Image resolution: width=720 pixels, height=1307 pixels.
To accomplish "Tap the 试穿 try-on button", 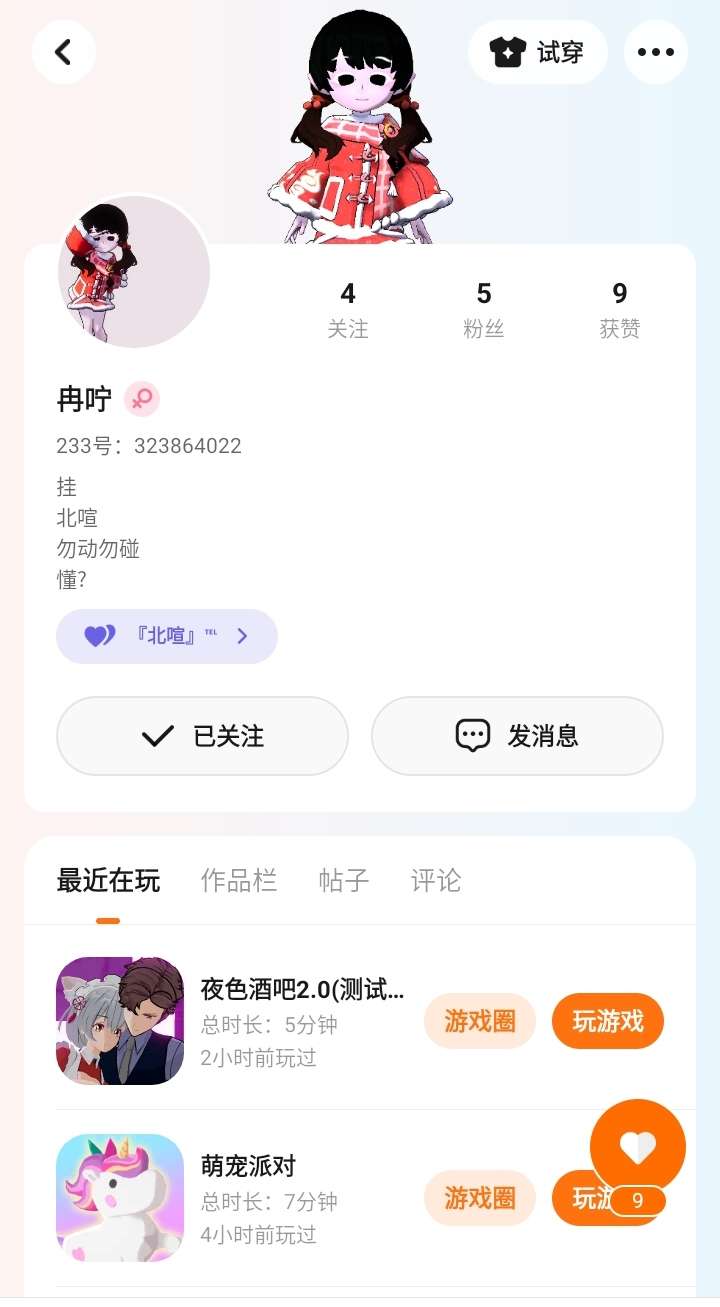I will click(538, 52).
